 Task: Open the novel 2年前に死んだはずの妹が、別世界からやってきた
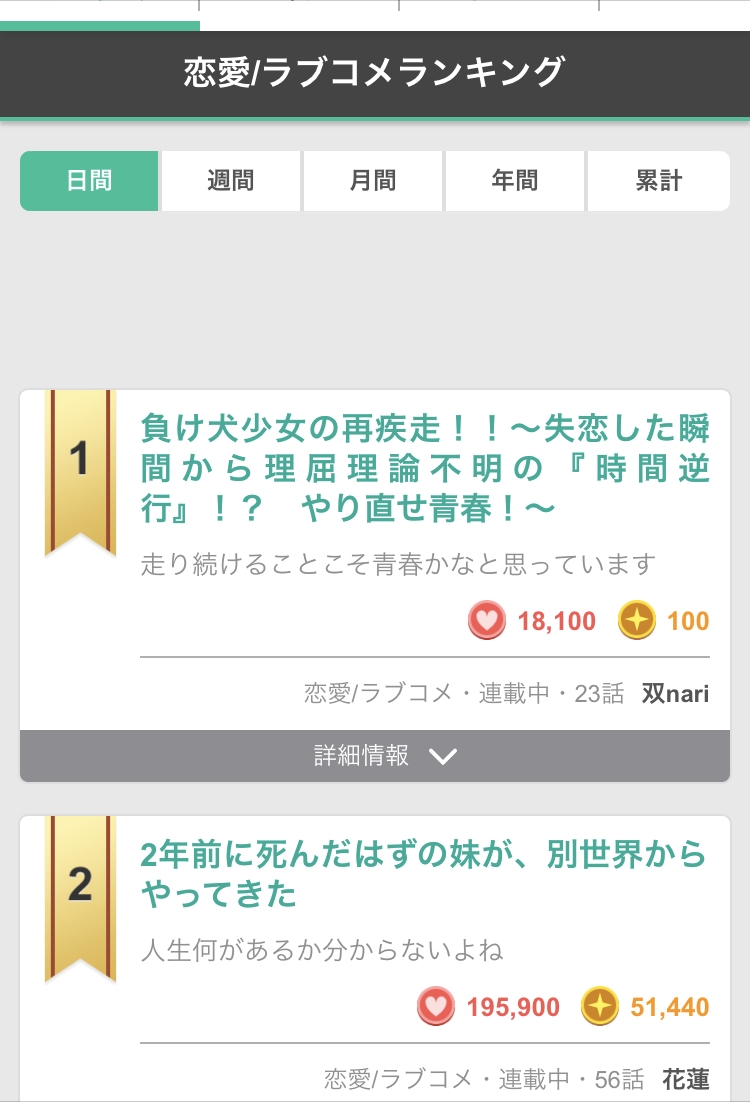(425, 874)
